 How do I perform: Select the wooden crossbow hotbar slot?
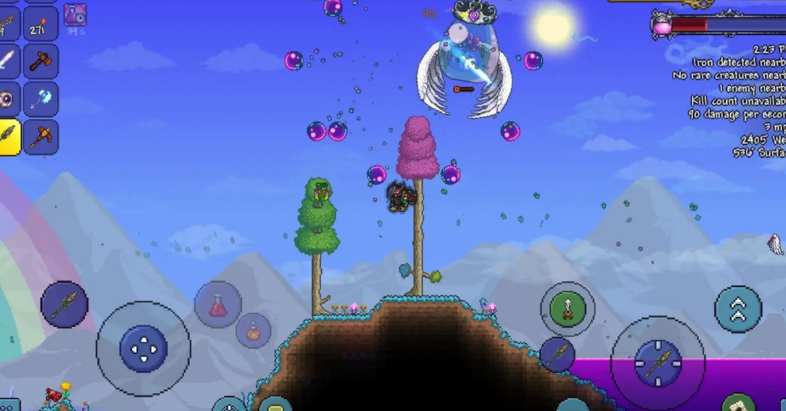click(41, 137)
